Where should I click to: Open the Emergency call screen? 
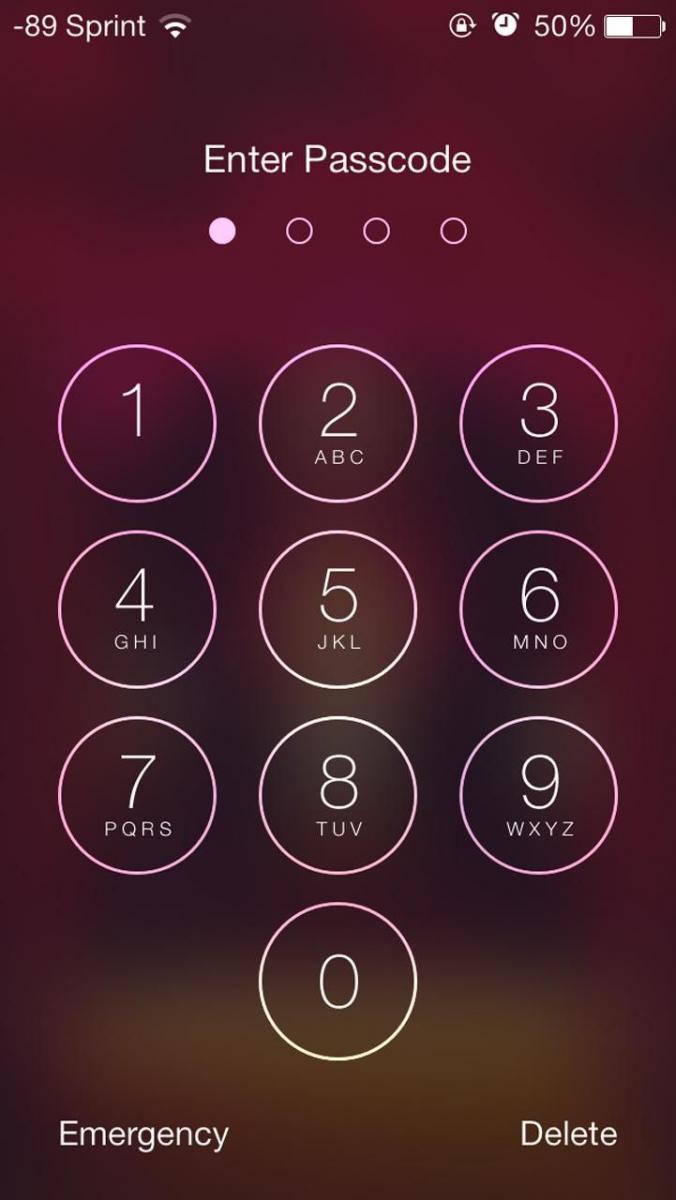point(144,1135)
